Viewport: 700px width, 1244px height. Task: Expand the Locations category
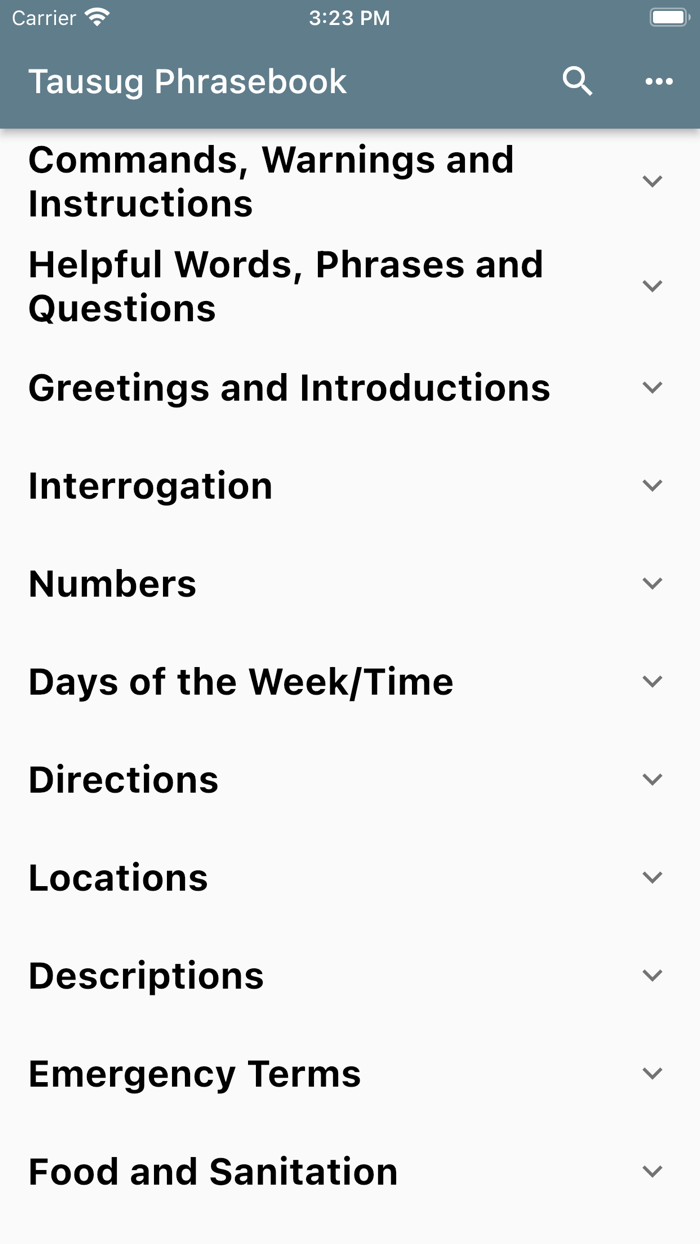[652, 877]
